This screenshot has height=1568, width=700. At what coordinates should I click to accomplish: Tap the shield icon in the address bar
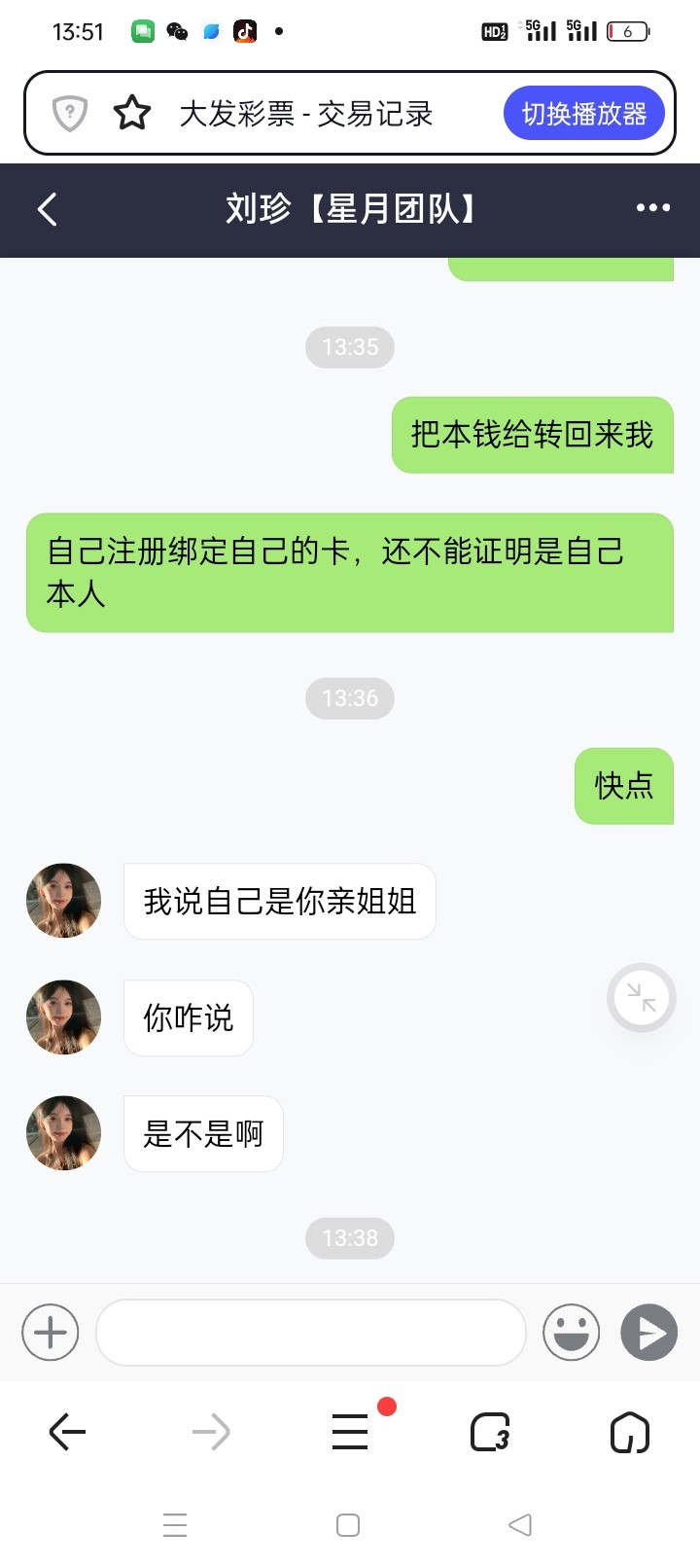tap(68, 113)
